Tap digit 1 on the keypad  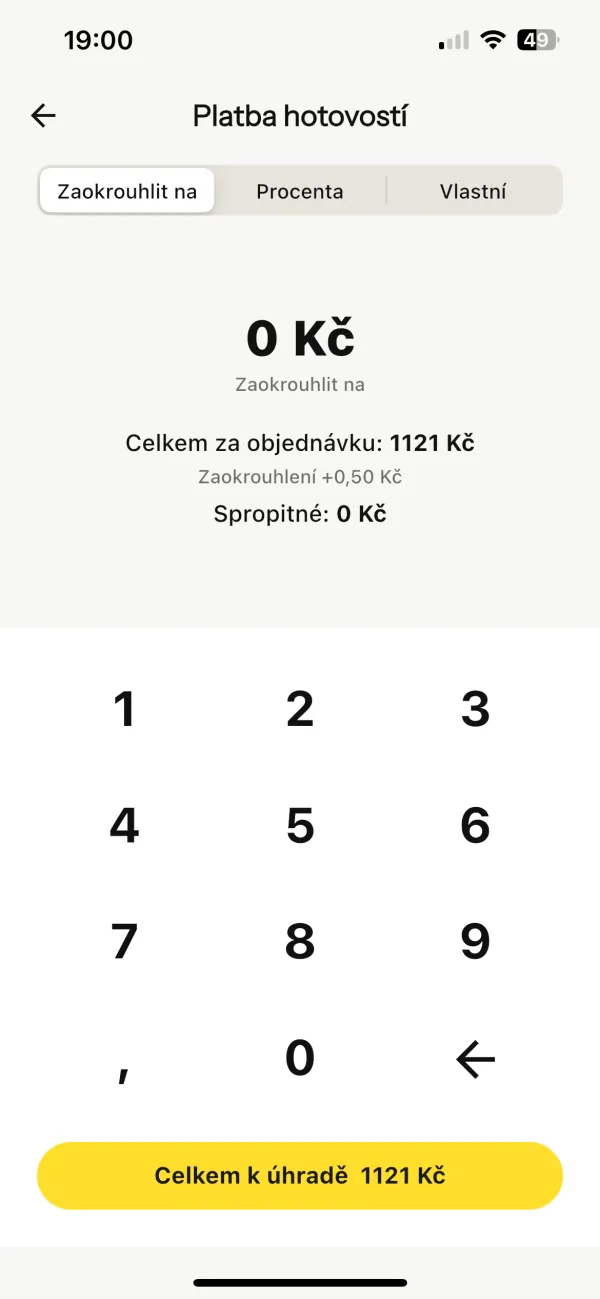tap(124, 710)
